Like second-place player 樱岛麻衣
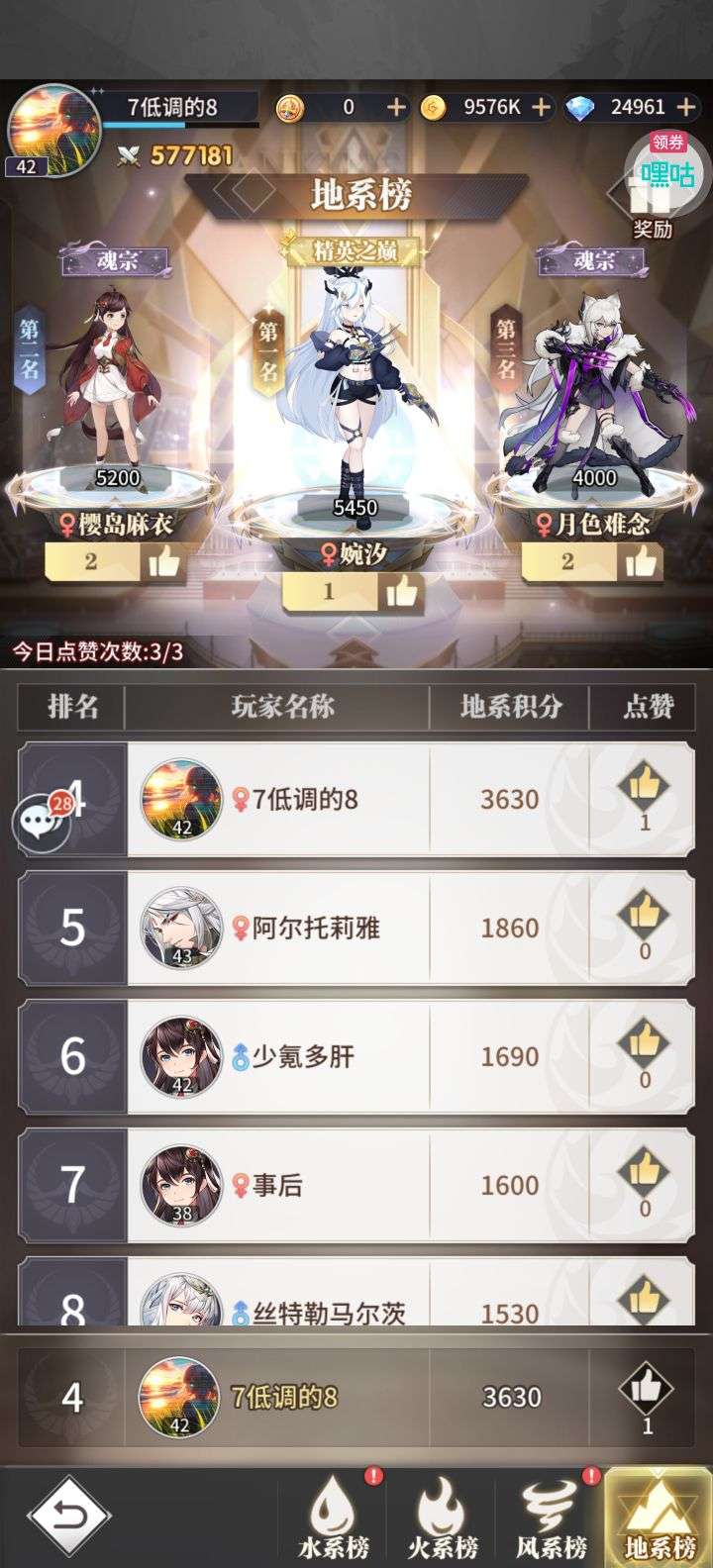 click(164, 562)
